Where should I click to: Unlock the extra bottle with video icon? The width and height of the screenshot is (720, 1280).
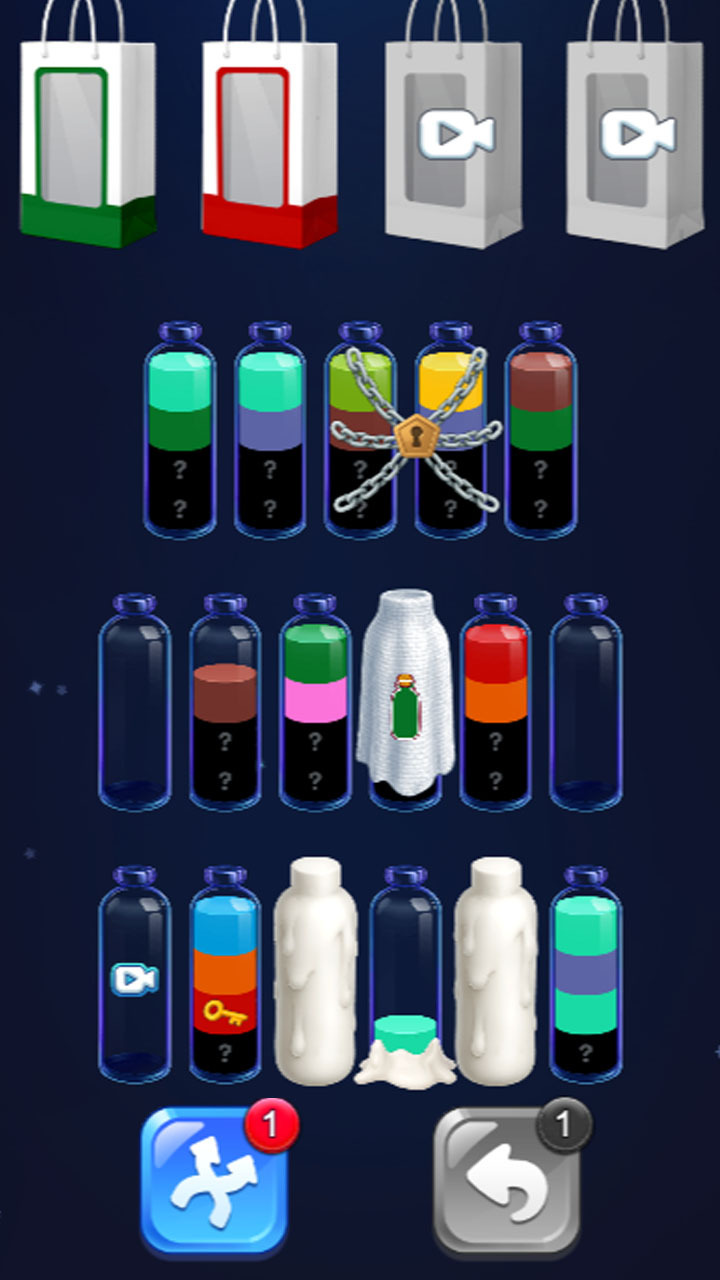point(134,975)
